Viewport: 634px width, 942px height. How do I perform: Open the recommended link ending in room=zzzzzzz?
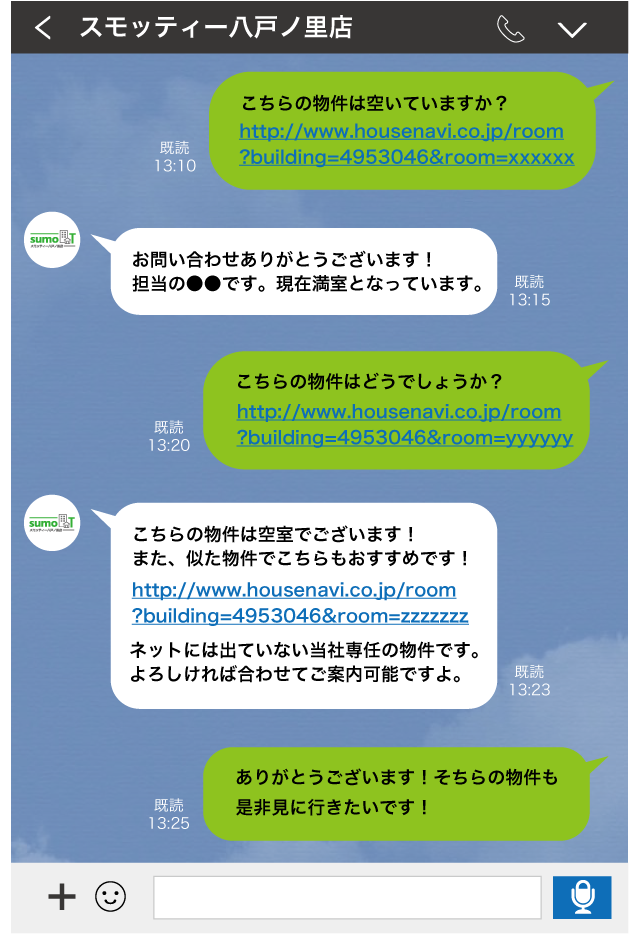299,603
